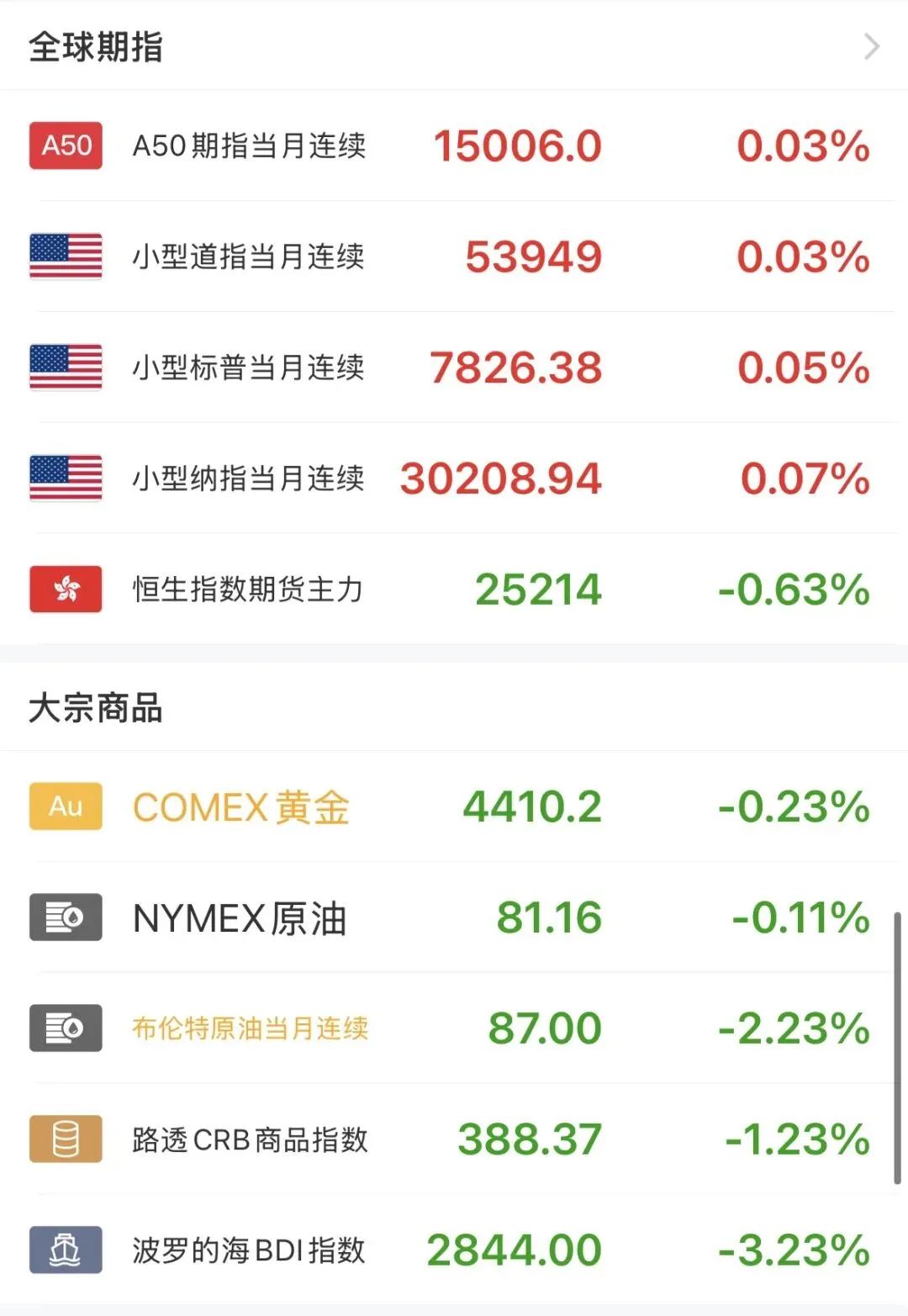Select 恒生指数期货主力 row
This screenshot has width=908, height=1316.
coord(454,589)
